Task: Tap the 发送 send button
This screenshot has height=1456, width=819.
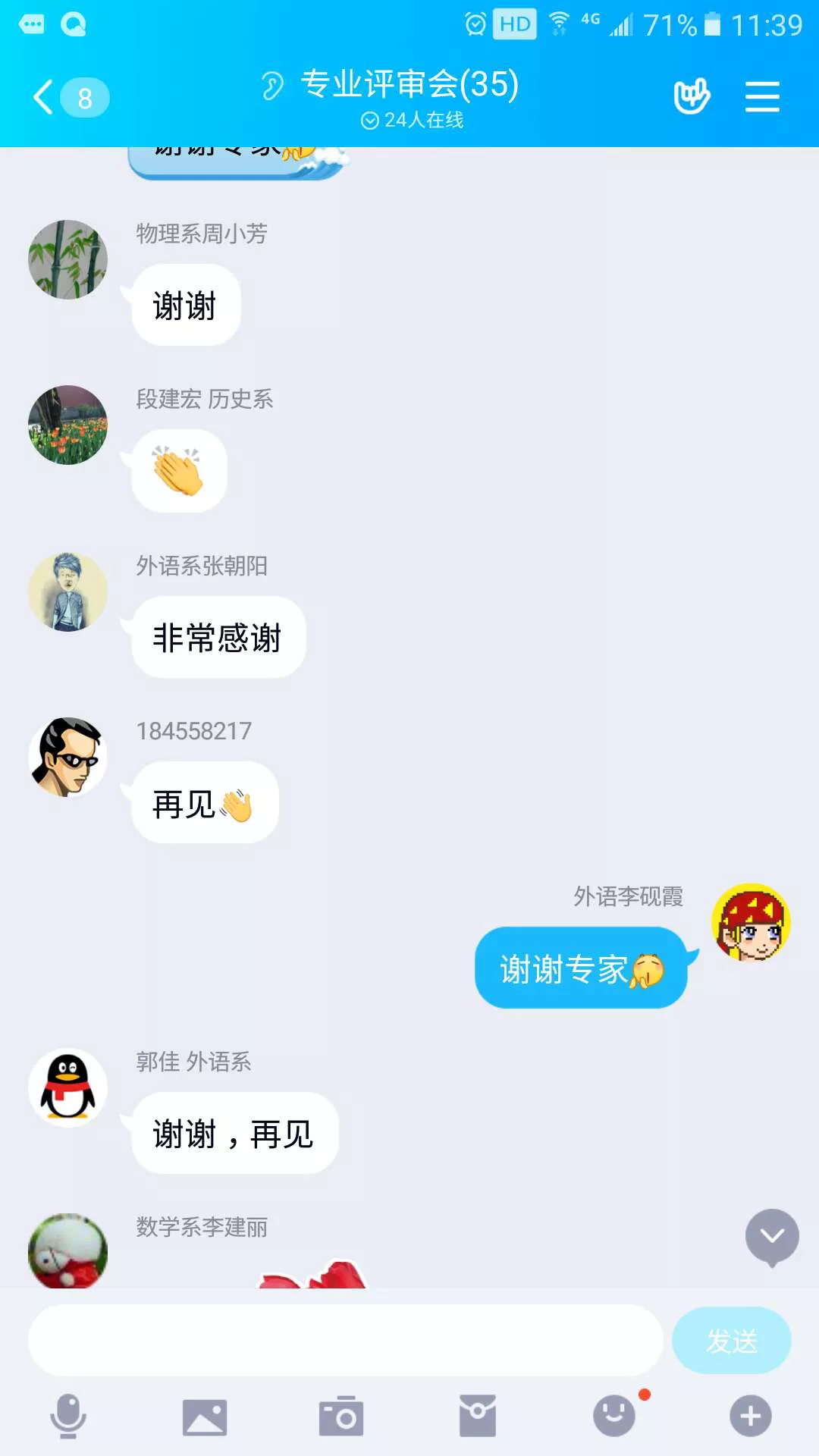Action: 731,1340
